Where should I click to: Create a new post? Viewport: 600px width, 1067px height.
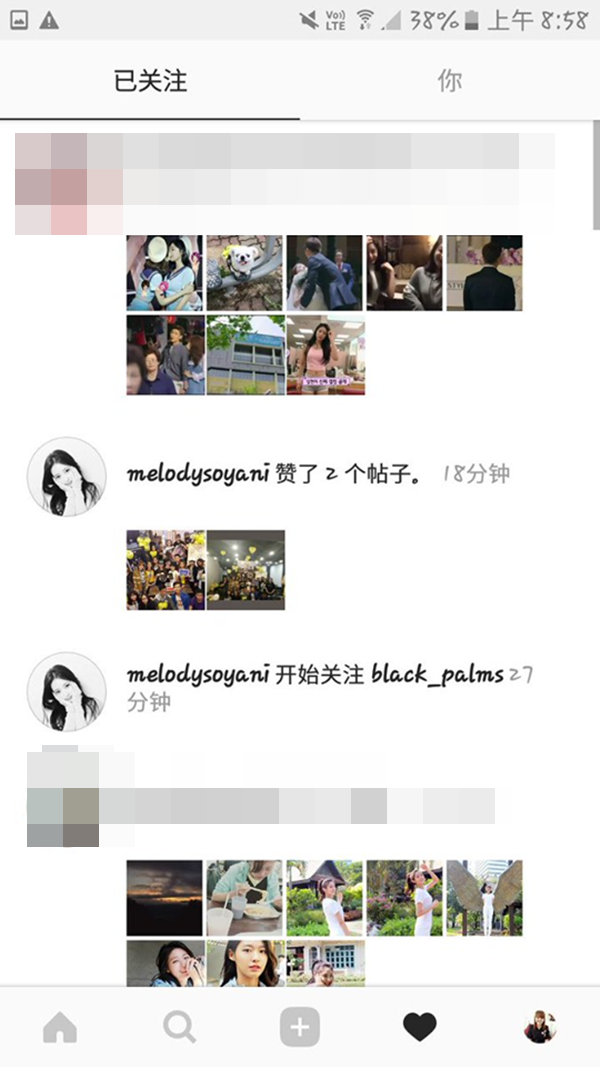point(300,1026)
